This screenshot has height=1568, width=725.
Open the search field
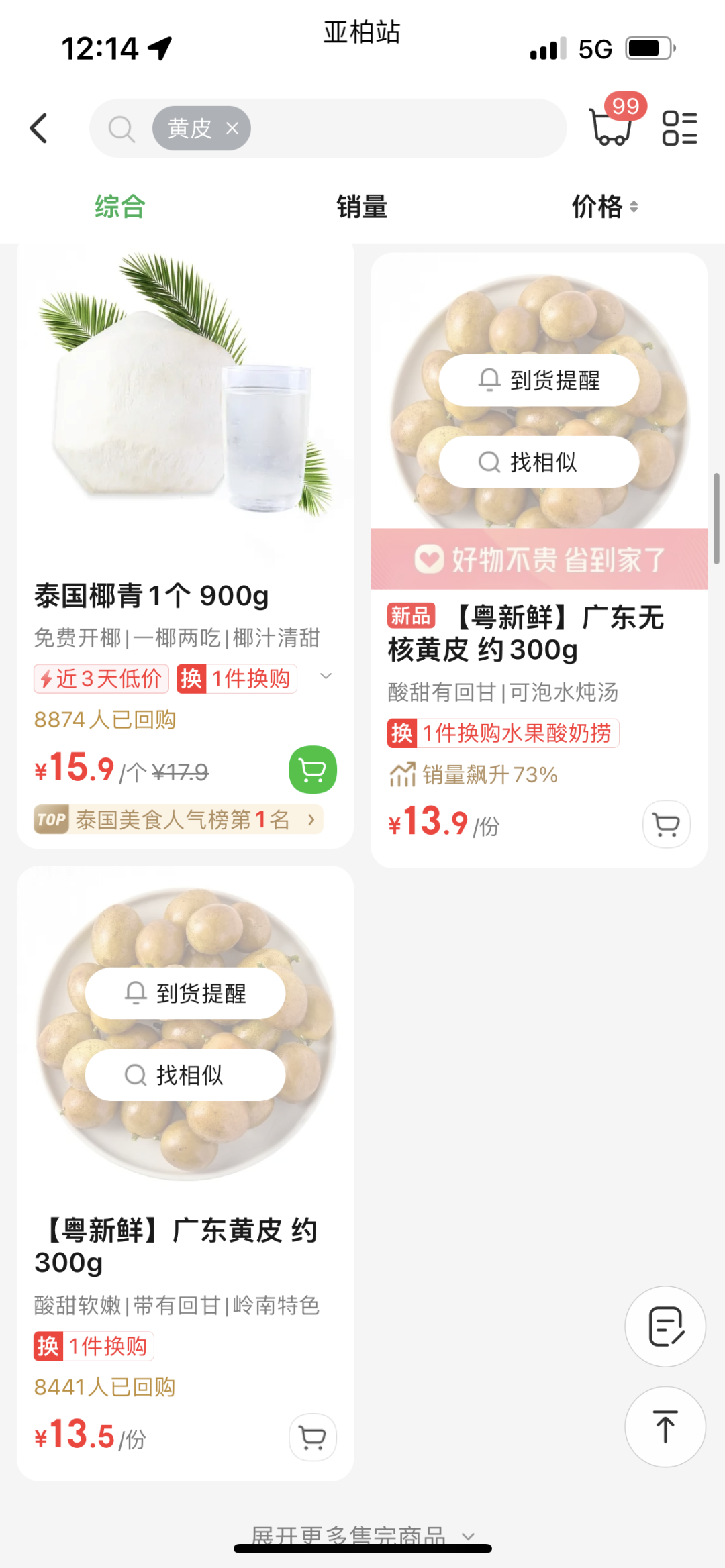tap(403, 128)
